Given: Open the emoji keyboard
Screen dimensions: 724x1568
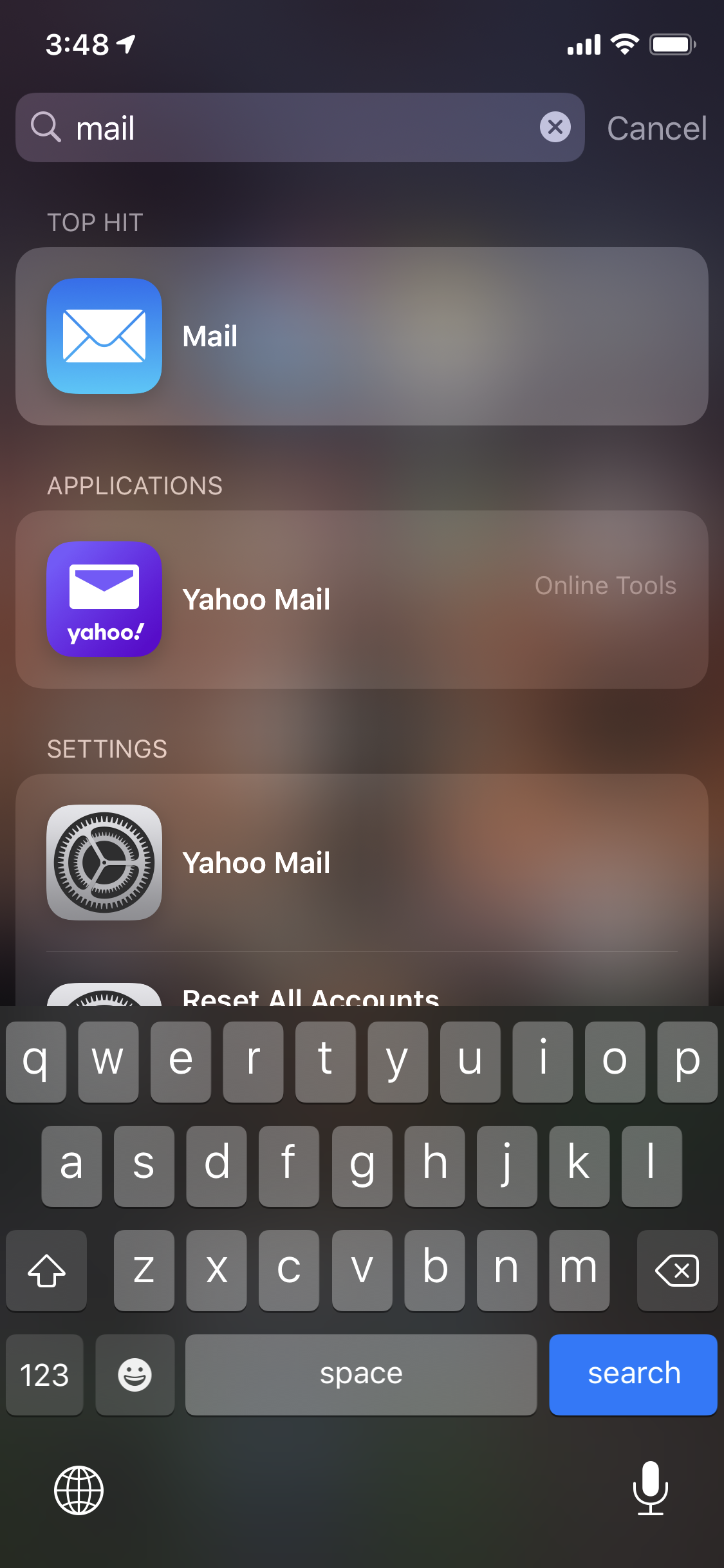Looking at the screenshot, I should click(x=135, y=1374).
